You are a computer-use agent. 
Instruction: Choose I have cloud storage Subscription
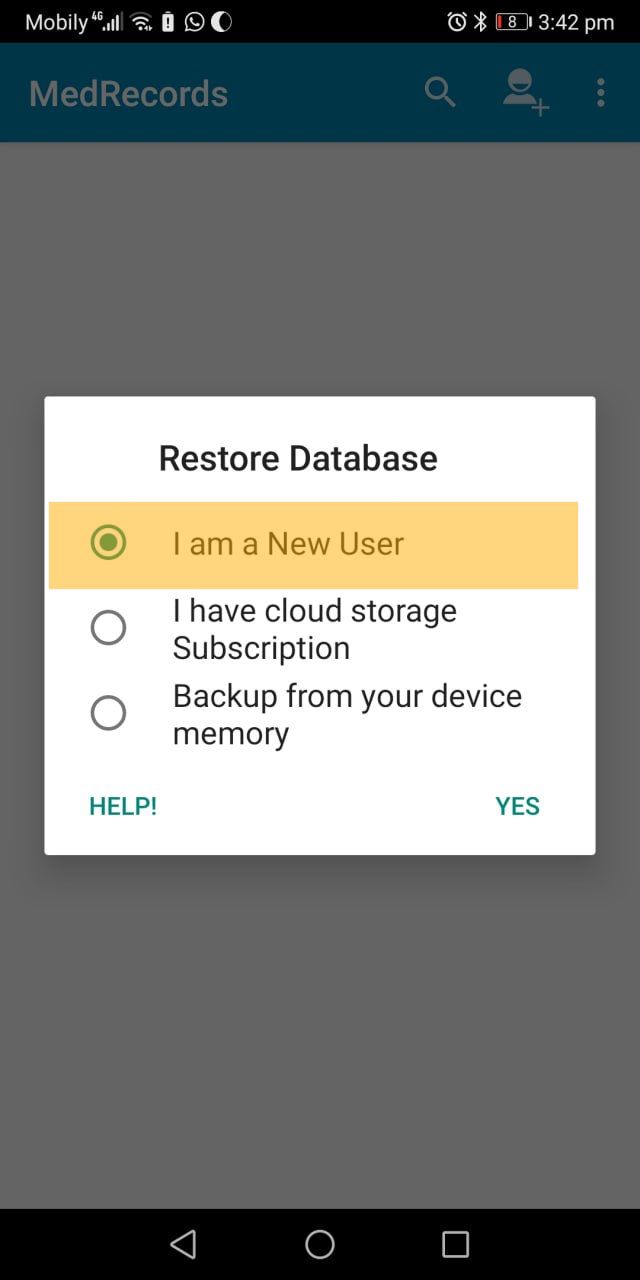[313, 629]
